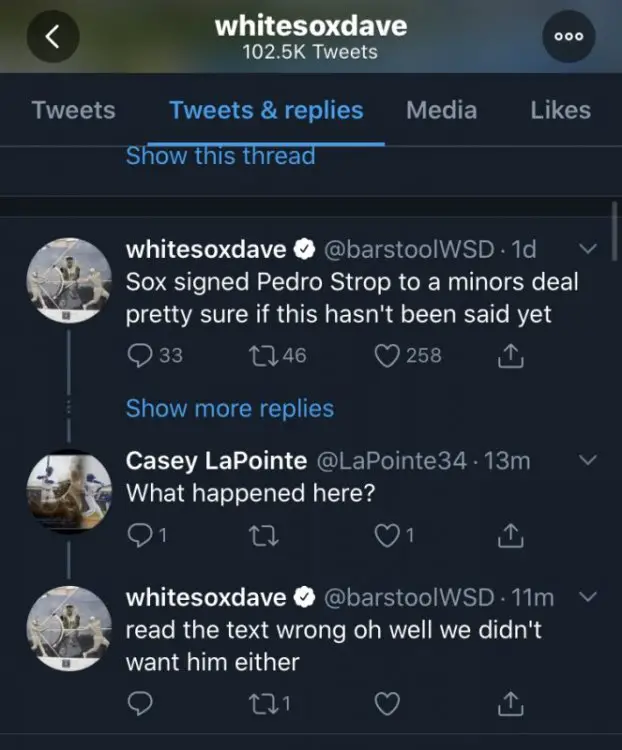
Task: Like the Pedro Strop tweet
Action: [x=387, y=355]
